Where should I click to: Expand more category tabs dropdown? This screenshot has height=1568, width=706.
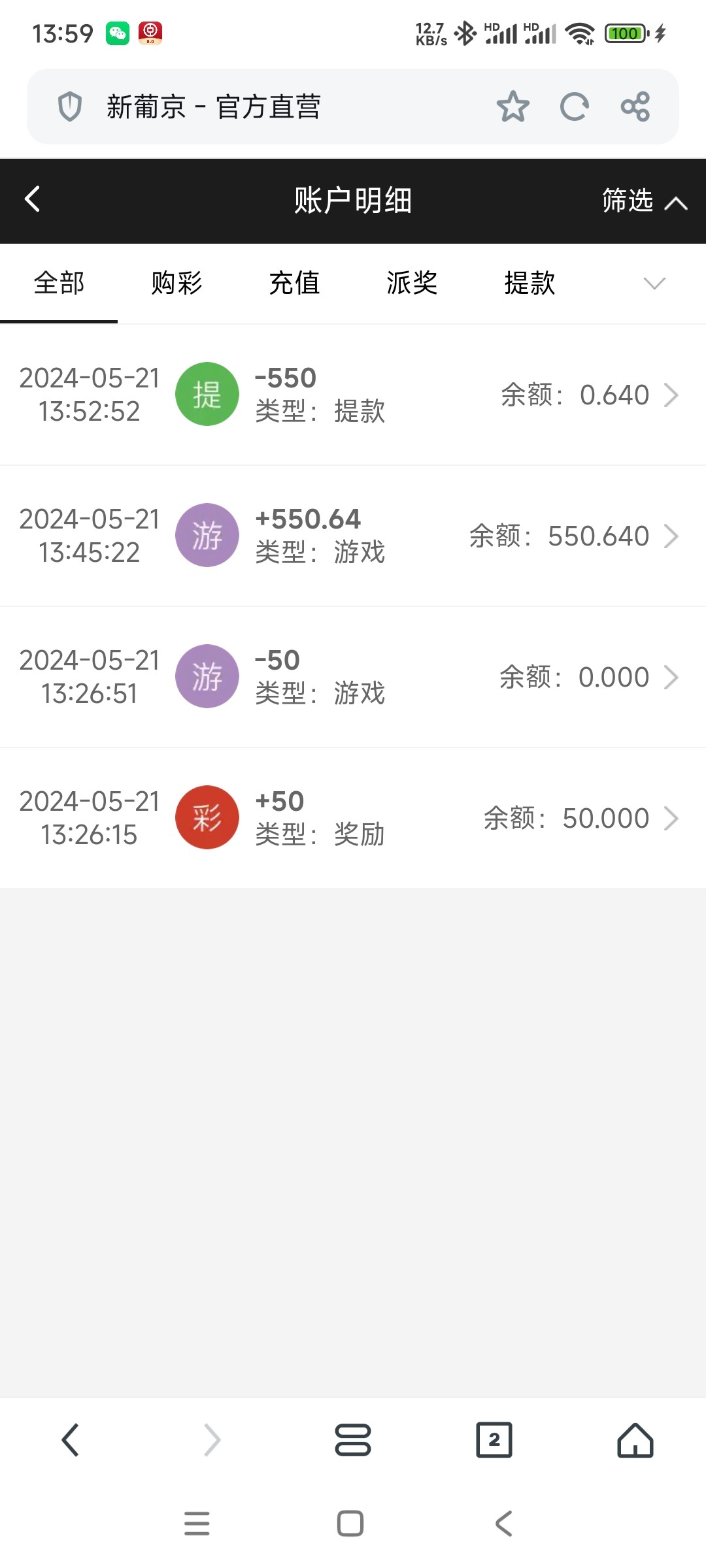click(654, 284)
